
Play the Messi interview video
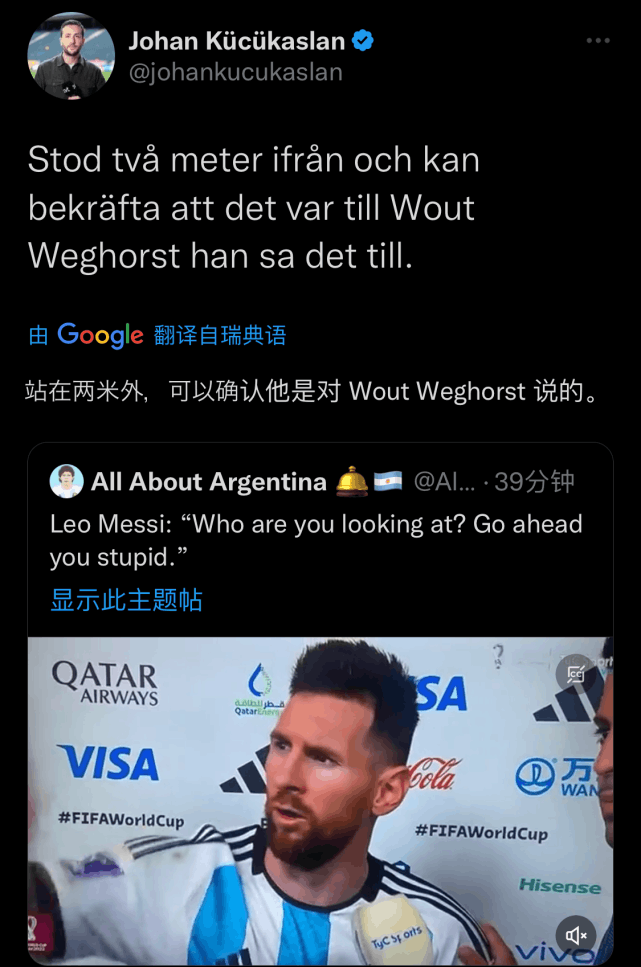tap(320, 800)
